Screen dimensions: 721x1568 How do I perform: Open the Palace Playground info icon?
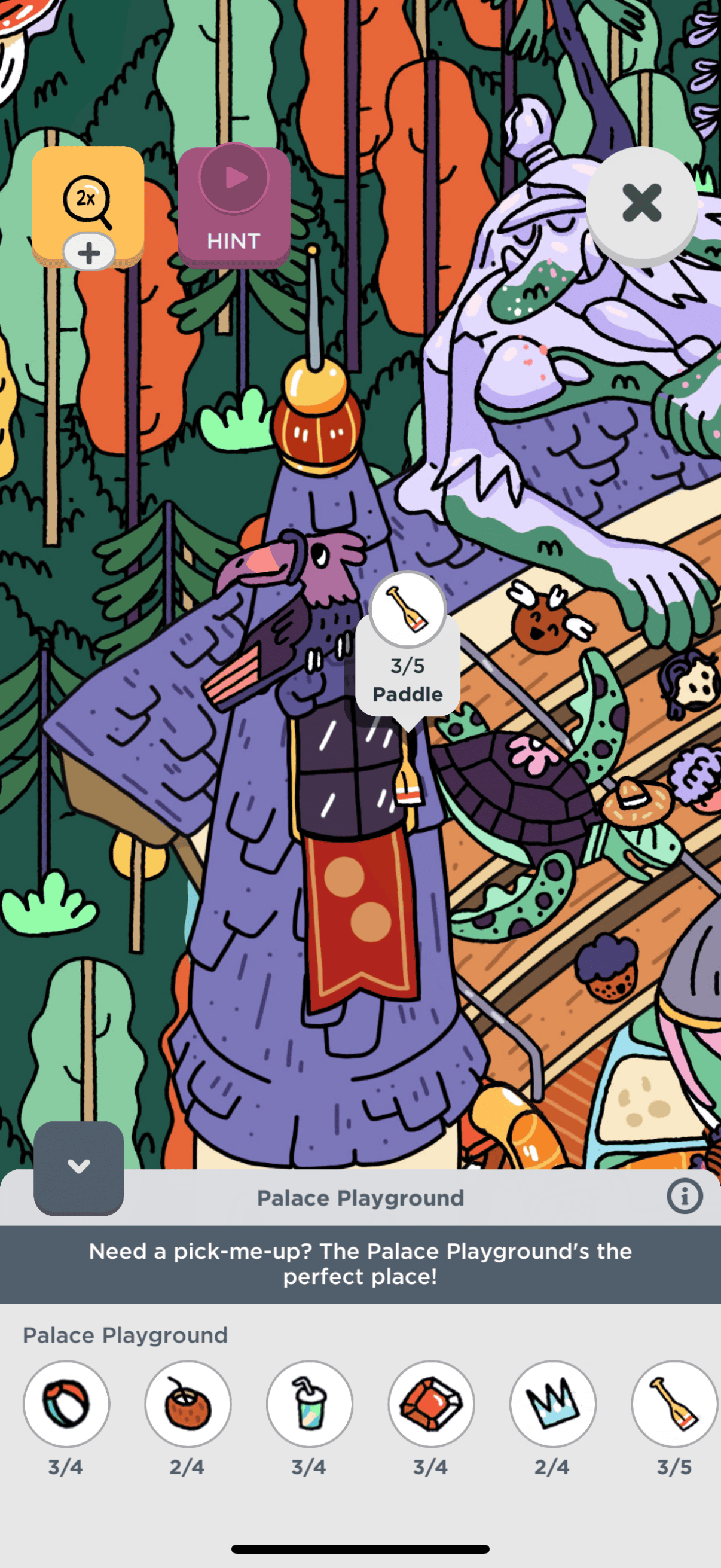685,1197
